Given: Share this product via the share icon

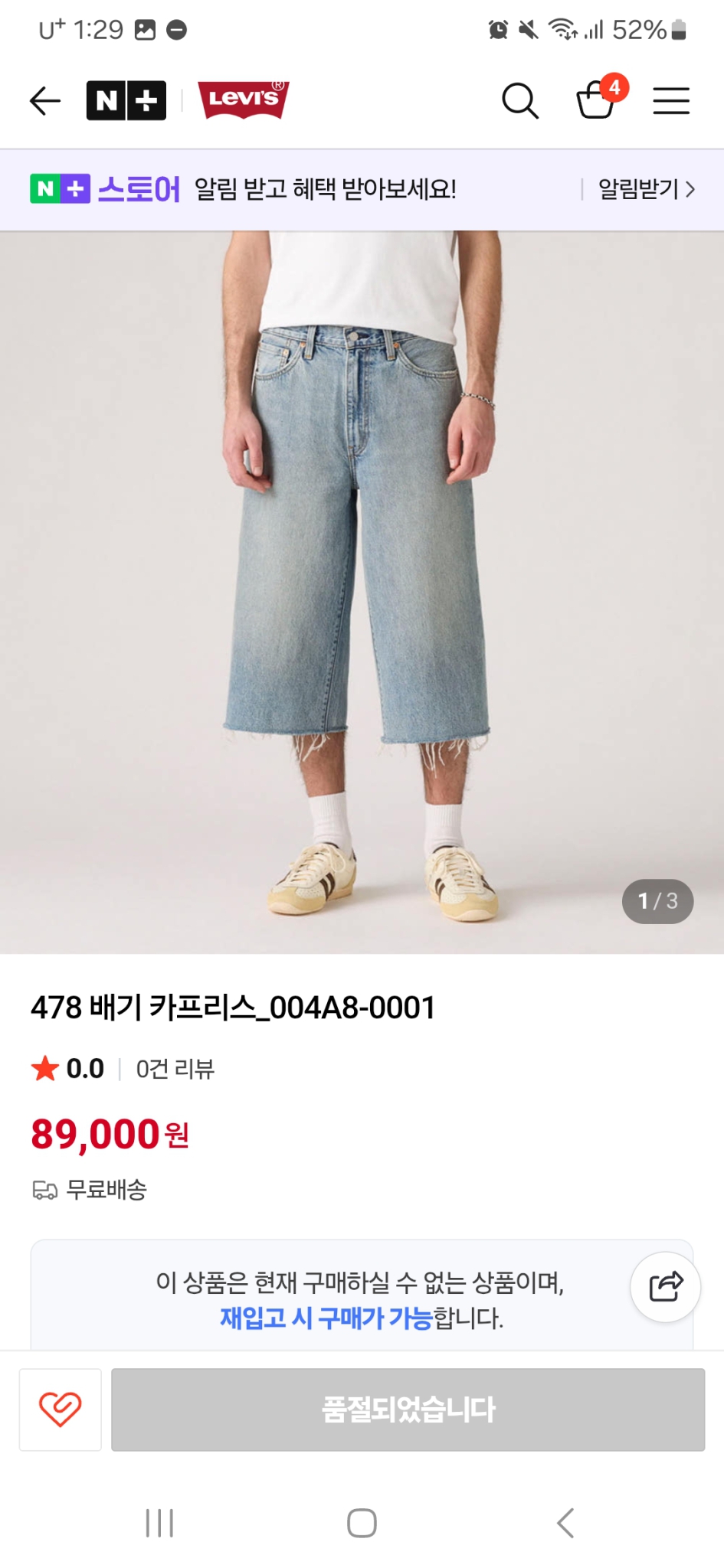Looking at the screenshot, I should click(x=665, y=1286).
